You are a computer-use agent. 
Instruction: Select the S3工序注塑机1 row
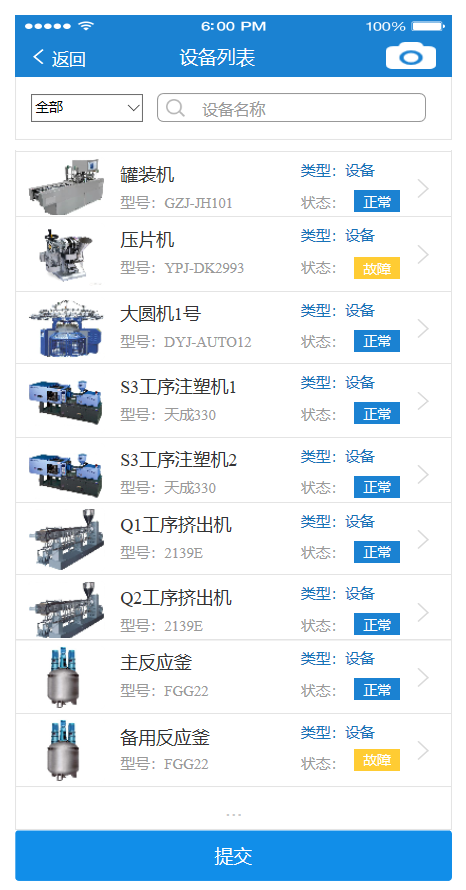233,401
